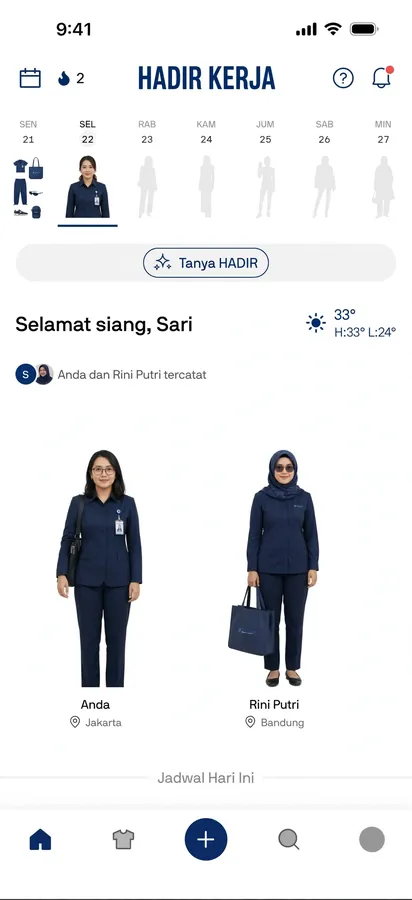Switch to the search tab
Screen dimensions: 412x900
(289, 839)
